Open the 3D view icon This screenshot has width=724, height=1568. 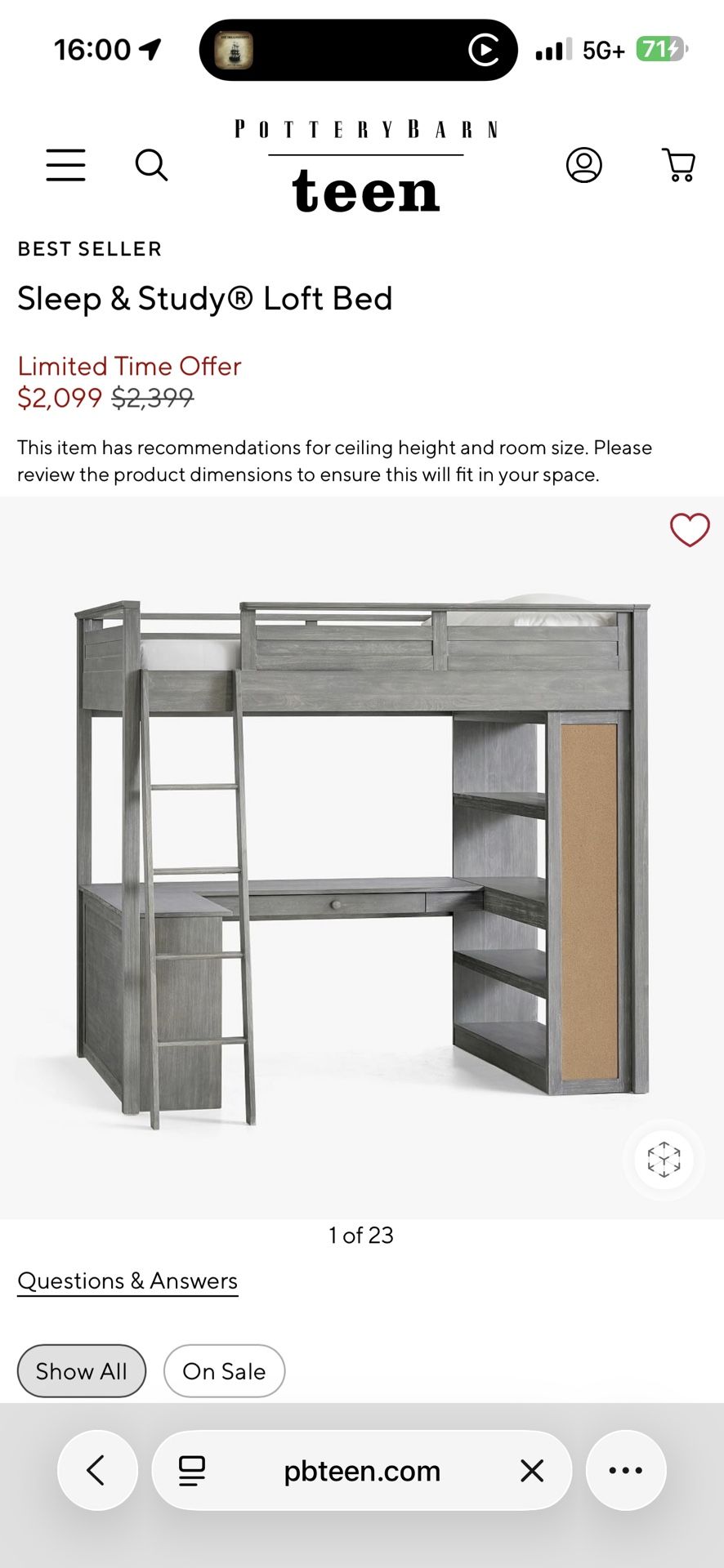(x=664, y=1159)
